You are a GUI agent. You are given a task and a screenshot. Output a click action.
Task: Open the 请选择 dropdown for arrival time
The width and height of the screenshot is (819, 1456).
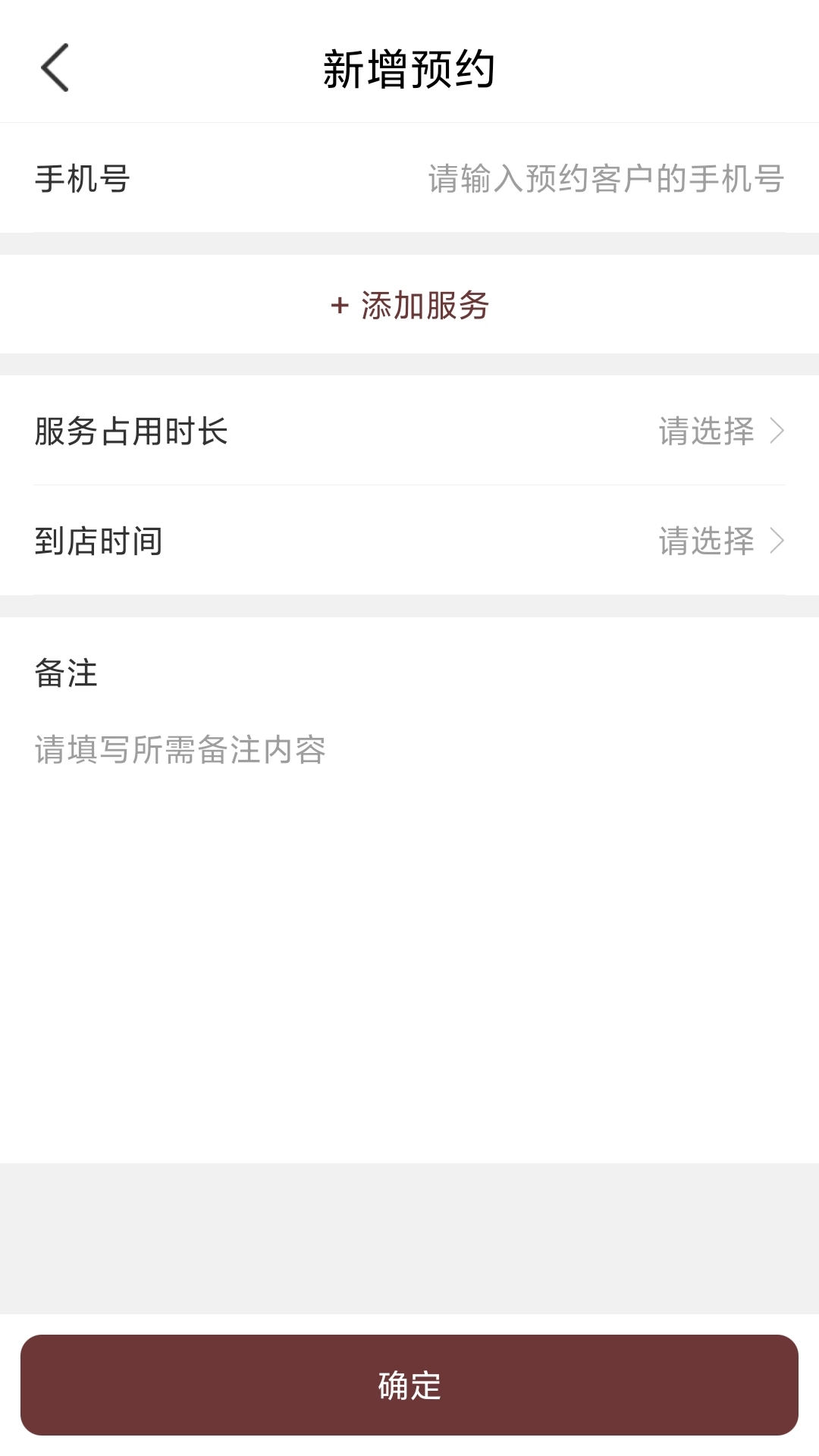[x=705, y=540]
